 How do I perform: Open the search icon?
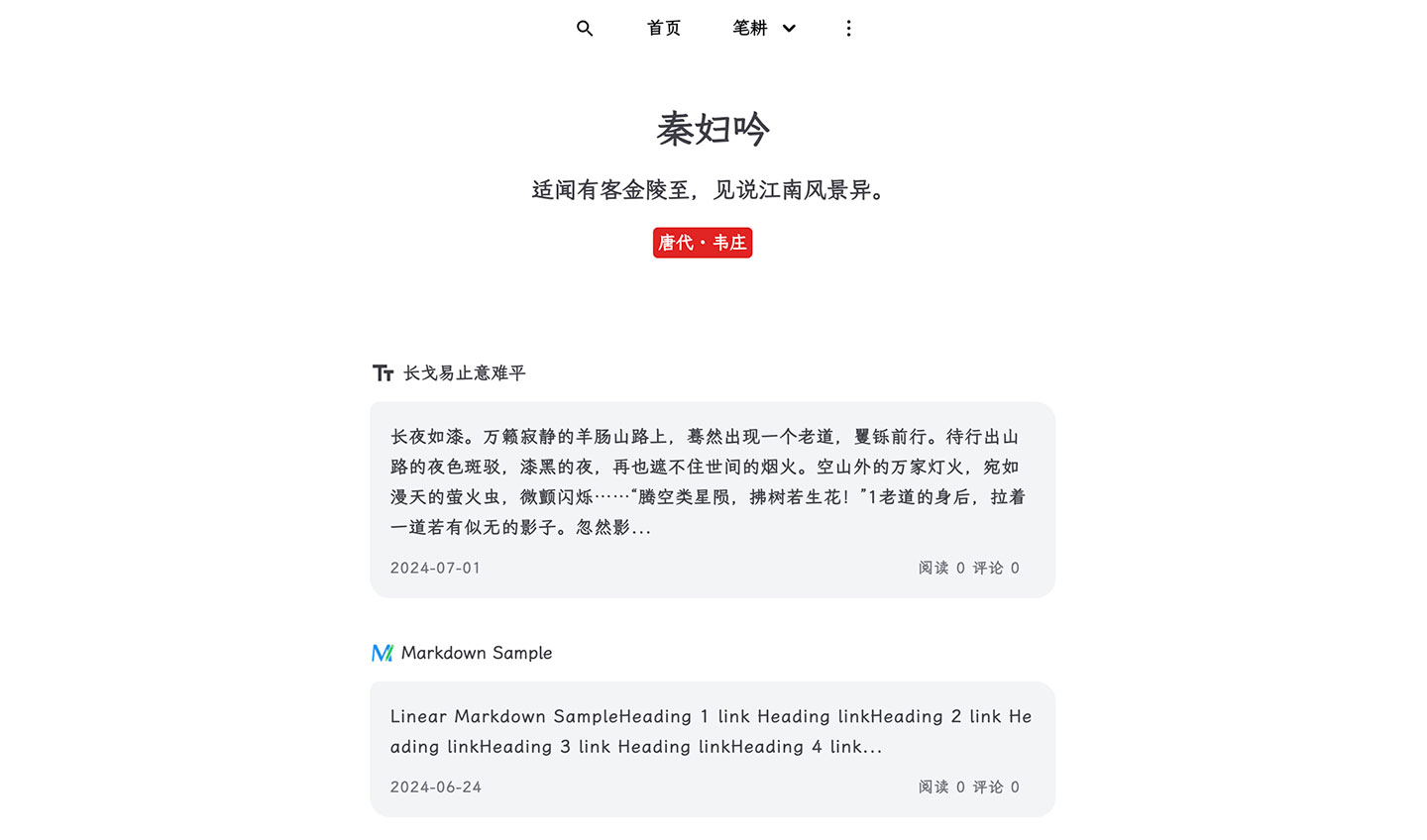pyautogui.click(x=585, y=29)
